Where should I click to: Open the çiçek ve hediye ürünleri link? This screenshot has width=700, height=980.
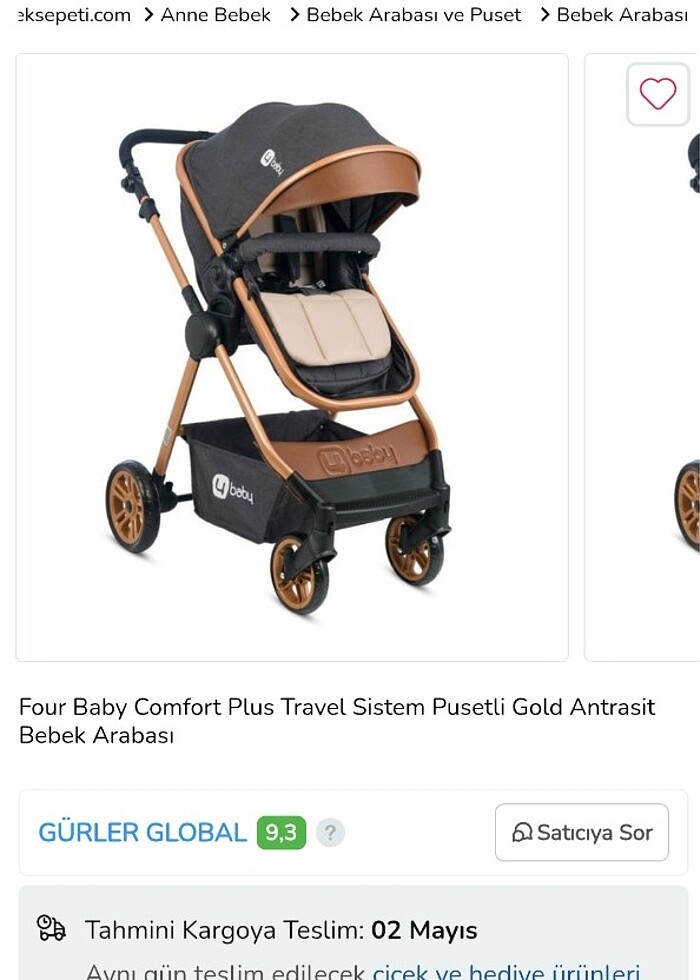point(505,971)
